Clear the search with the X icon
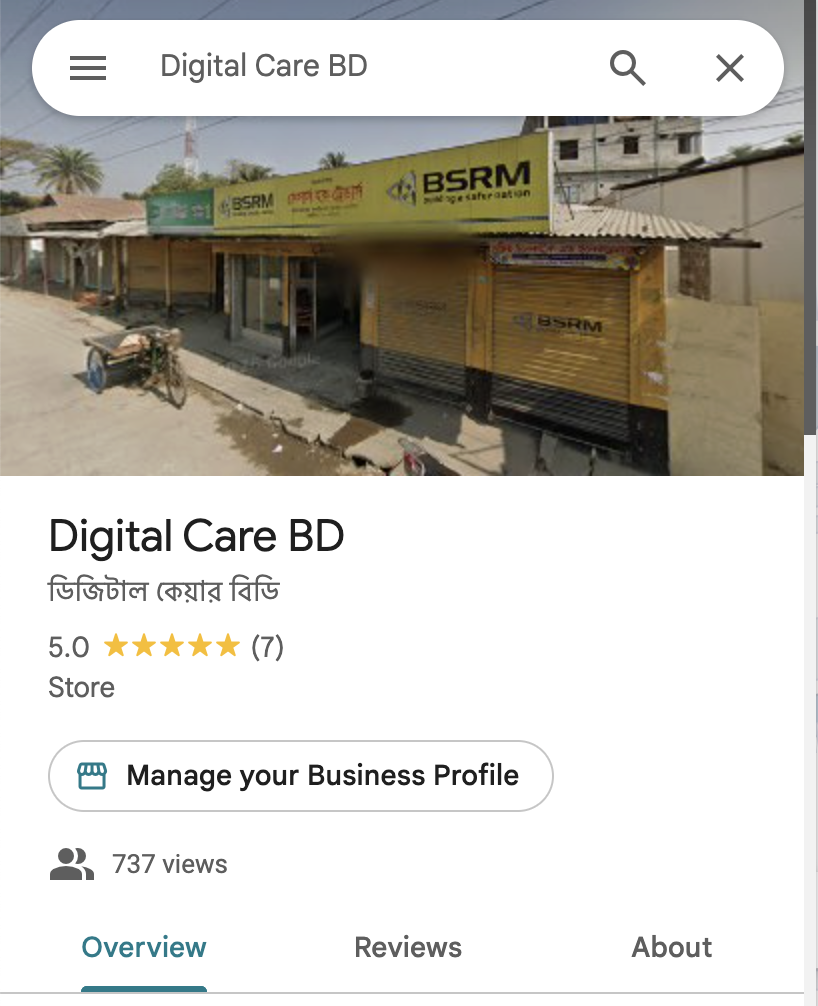The width and height of the screenshot is (818, 1006). (x=730, y=68)
